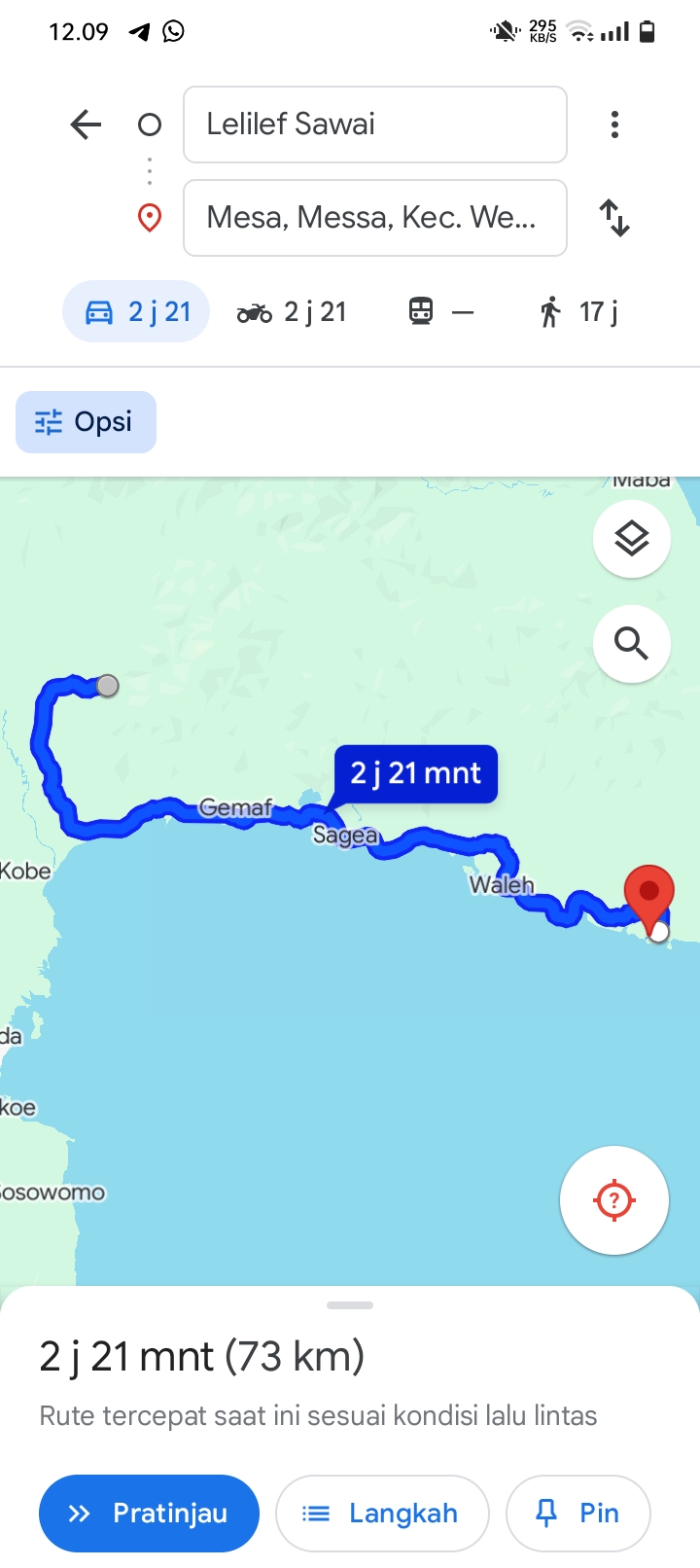Expand the route details sheet handle
700x1568 pixels.
click(x=350, y=1305)
